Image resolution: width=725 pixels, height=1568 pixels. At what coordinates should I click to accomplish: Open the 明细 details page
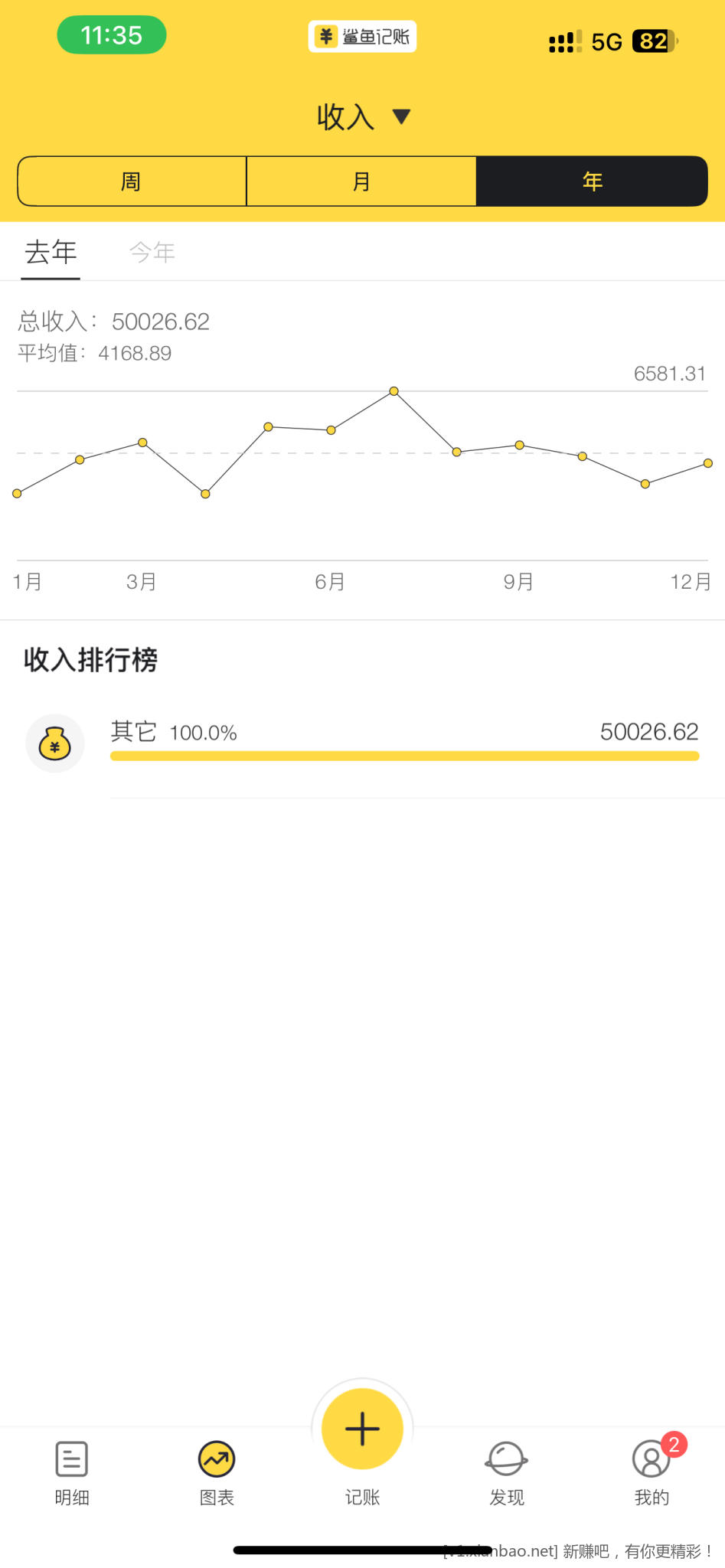72,1472
